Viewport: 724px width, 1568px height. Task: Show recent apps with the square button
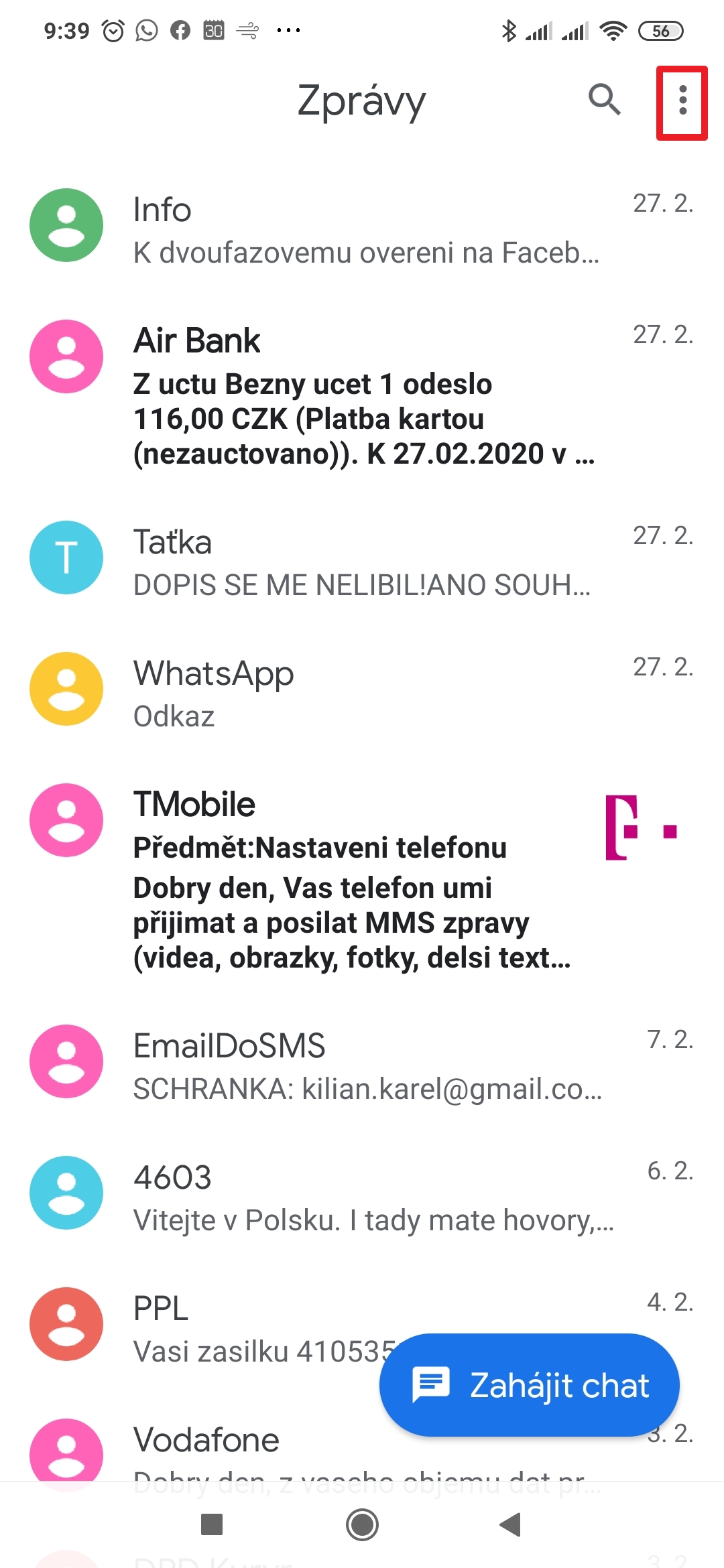click(x=212, y=1525)
